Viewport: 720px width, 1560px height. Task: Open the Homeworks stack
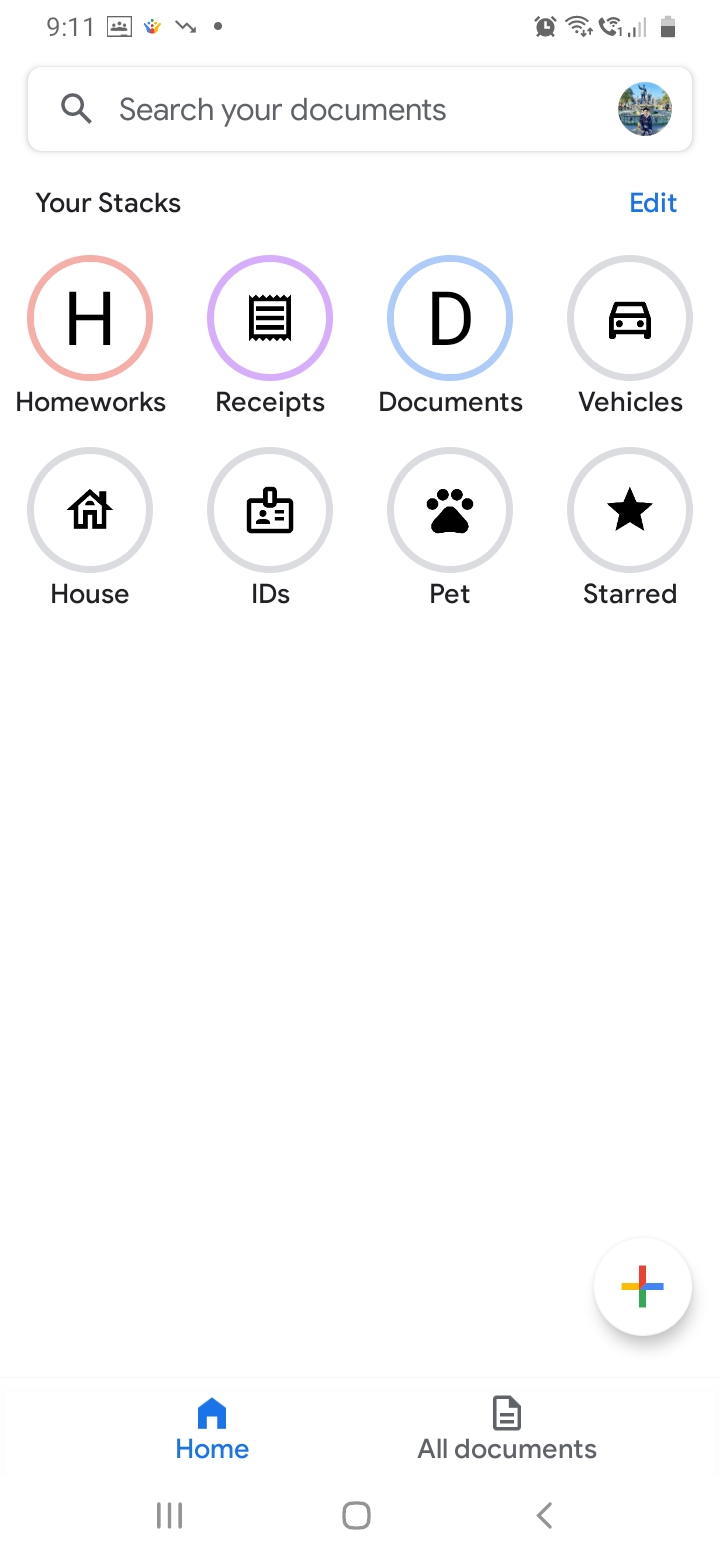pyautogui.click(x=90, y=318)
